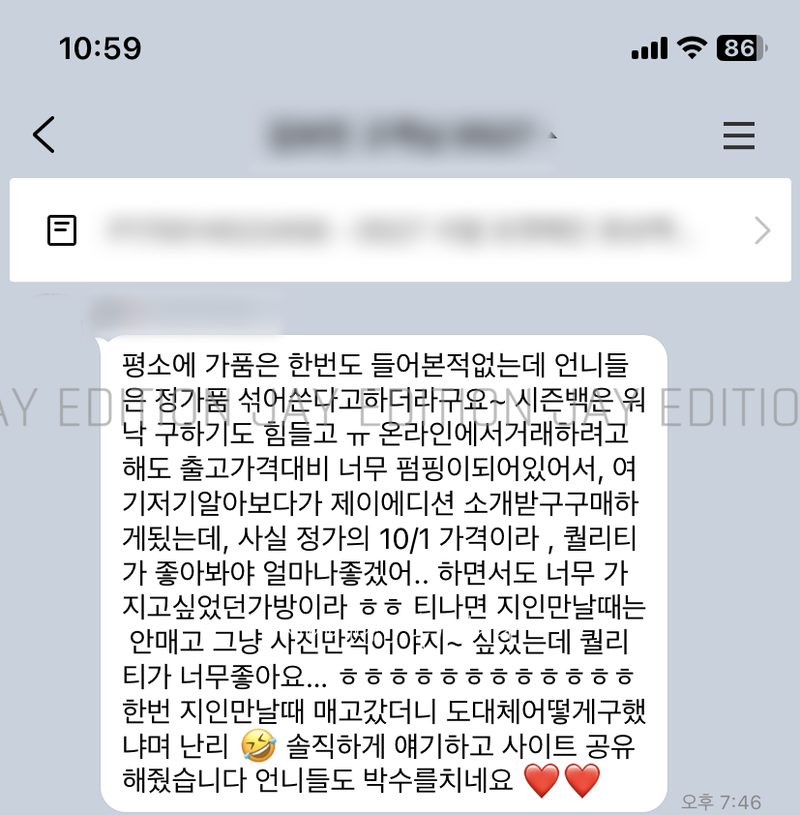Open the chat room hamburger menu
Image resolution: width=800 pixels, height=815 pixels.
click(x=738, y=135)
